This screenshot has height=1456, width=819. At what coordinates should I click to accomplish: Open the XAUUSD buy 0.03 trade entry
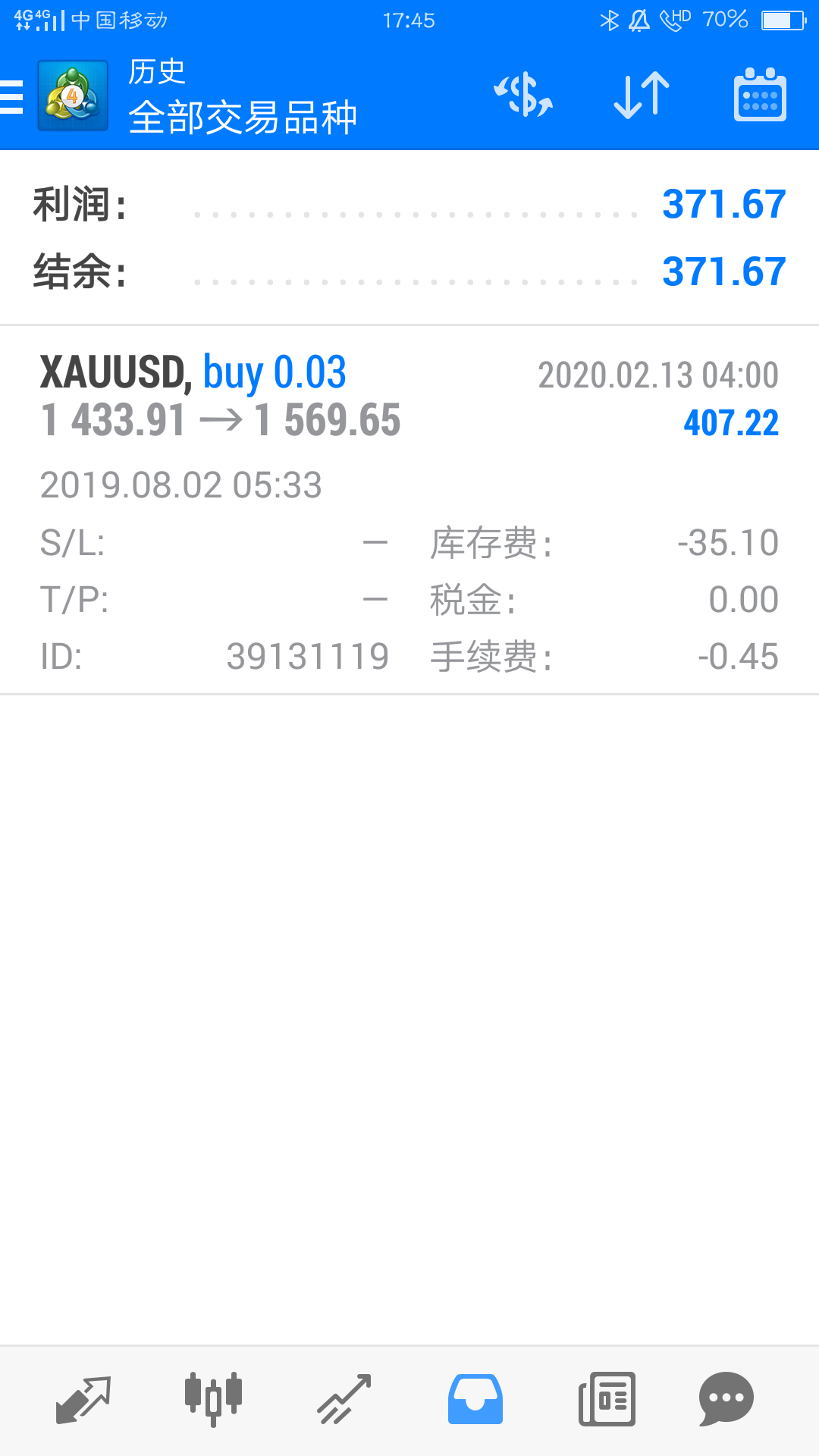pyautogui.click(x=409, y=510)
